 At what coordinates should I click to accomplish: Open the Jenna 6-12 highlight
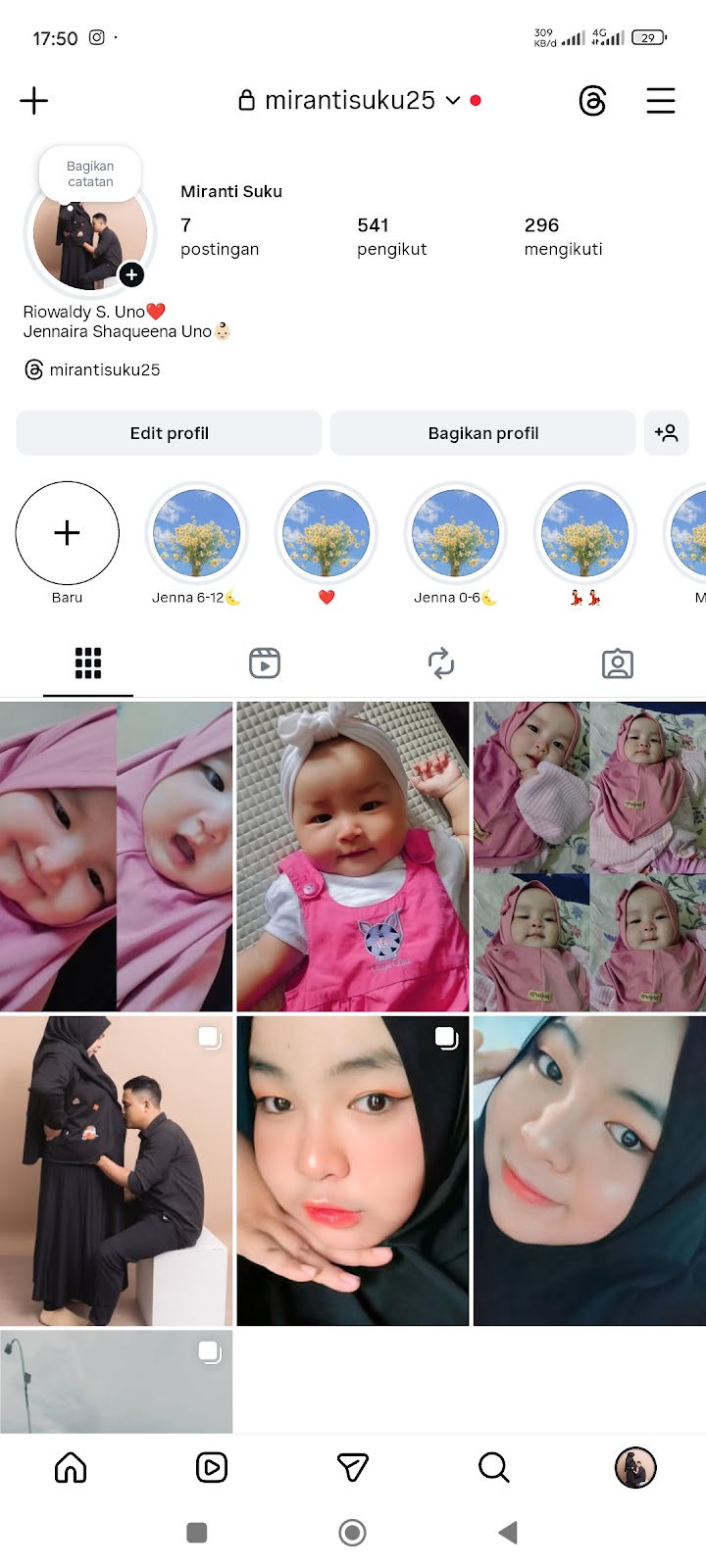tap(196, 534)
